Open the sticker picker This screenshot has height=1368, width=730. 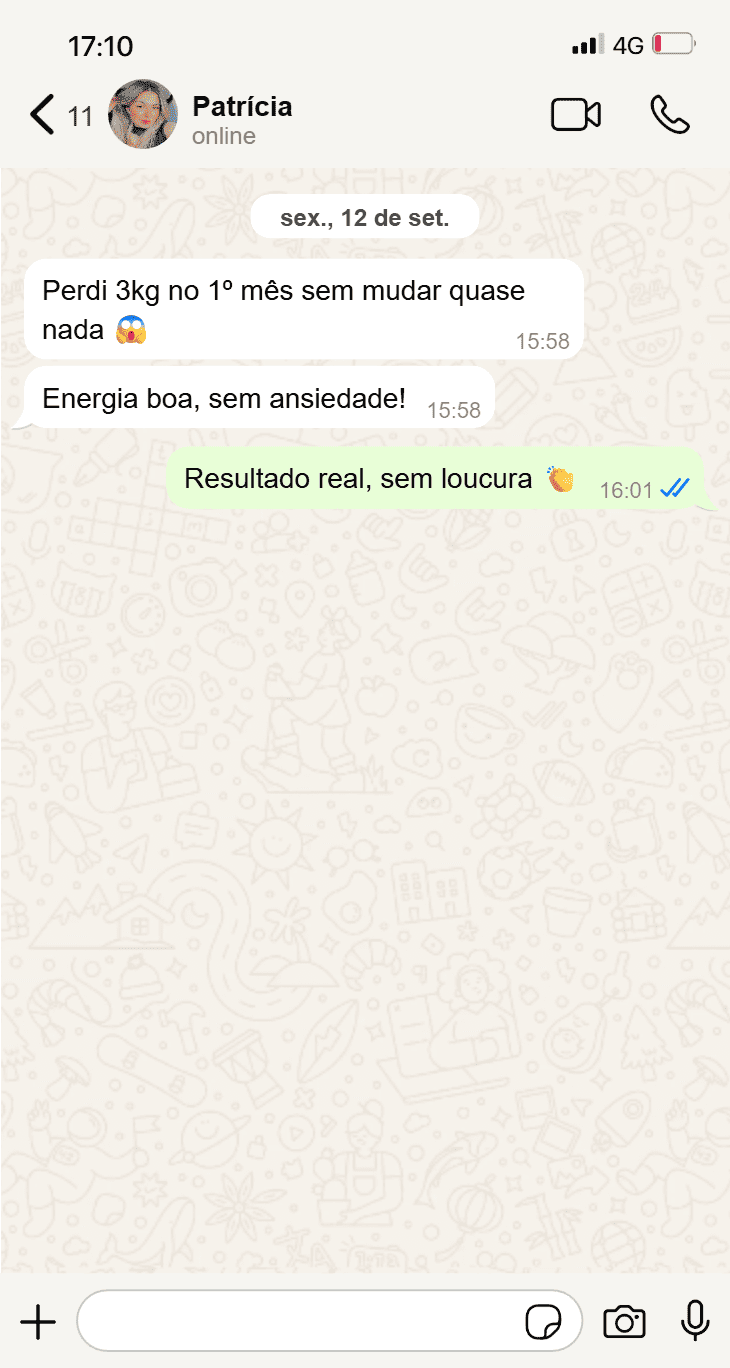coord(544,1322)
